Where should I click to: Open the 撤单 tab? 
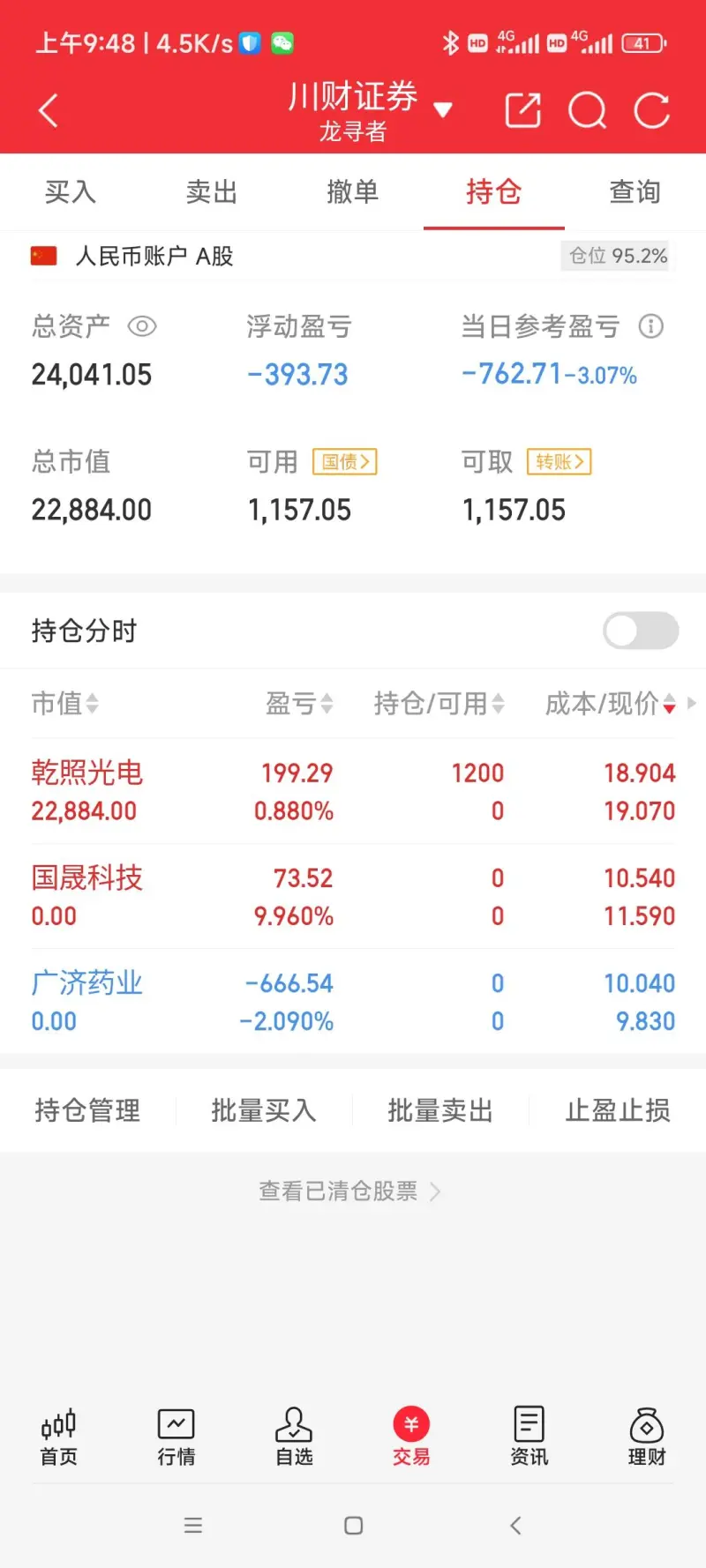pos(353,192)
